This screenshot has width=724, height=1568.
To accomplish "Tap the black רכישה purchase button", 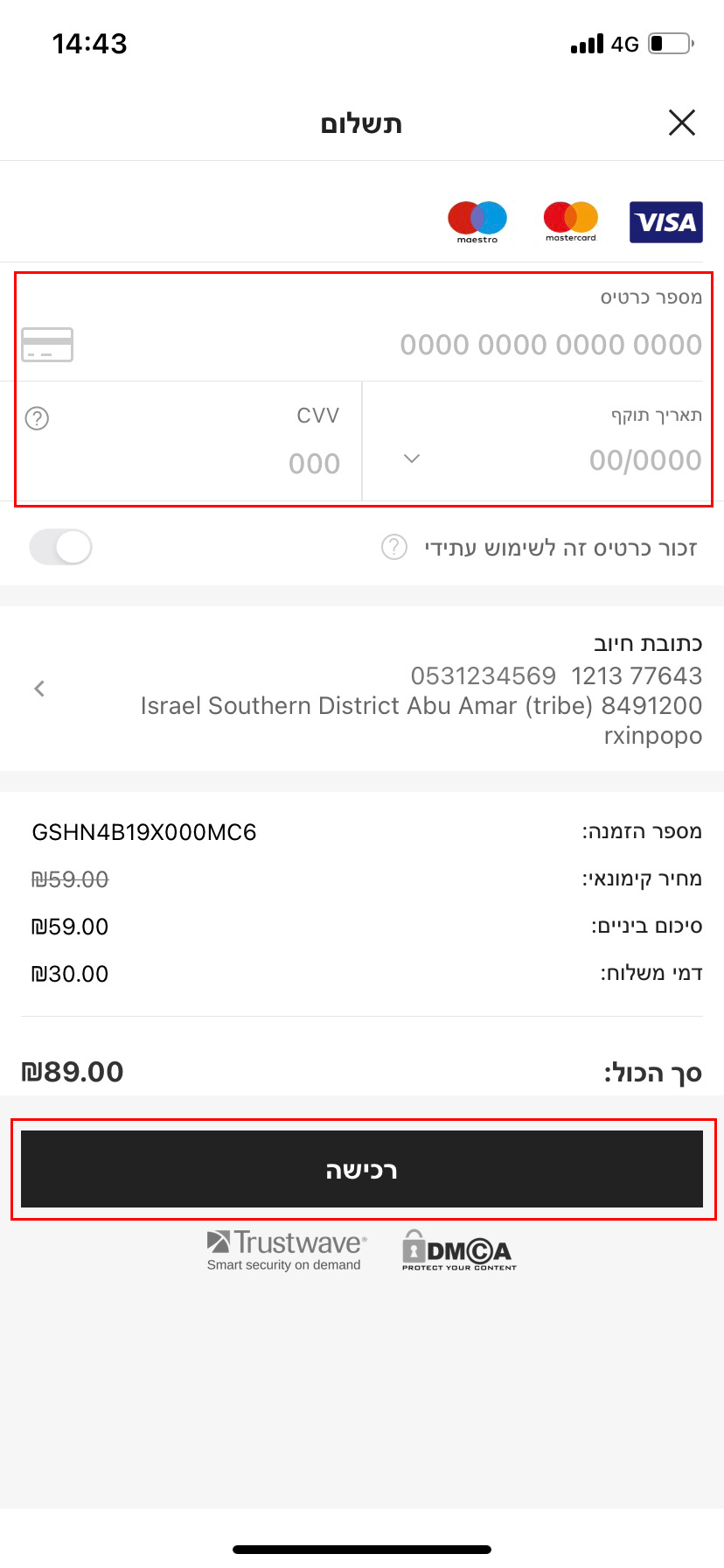I will click(x=362, y=1169).
